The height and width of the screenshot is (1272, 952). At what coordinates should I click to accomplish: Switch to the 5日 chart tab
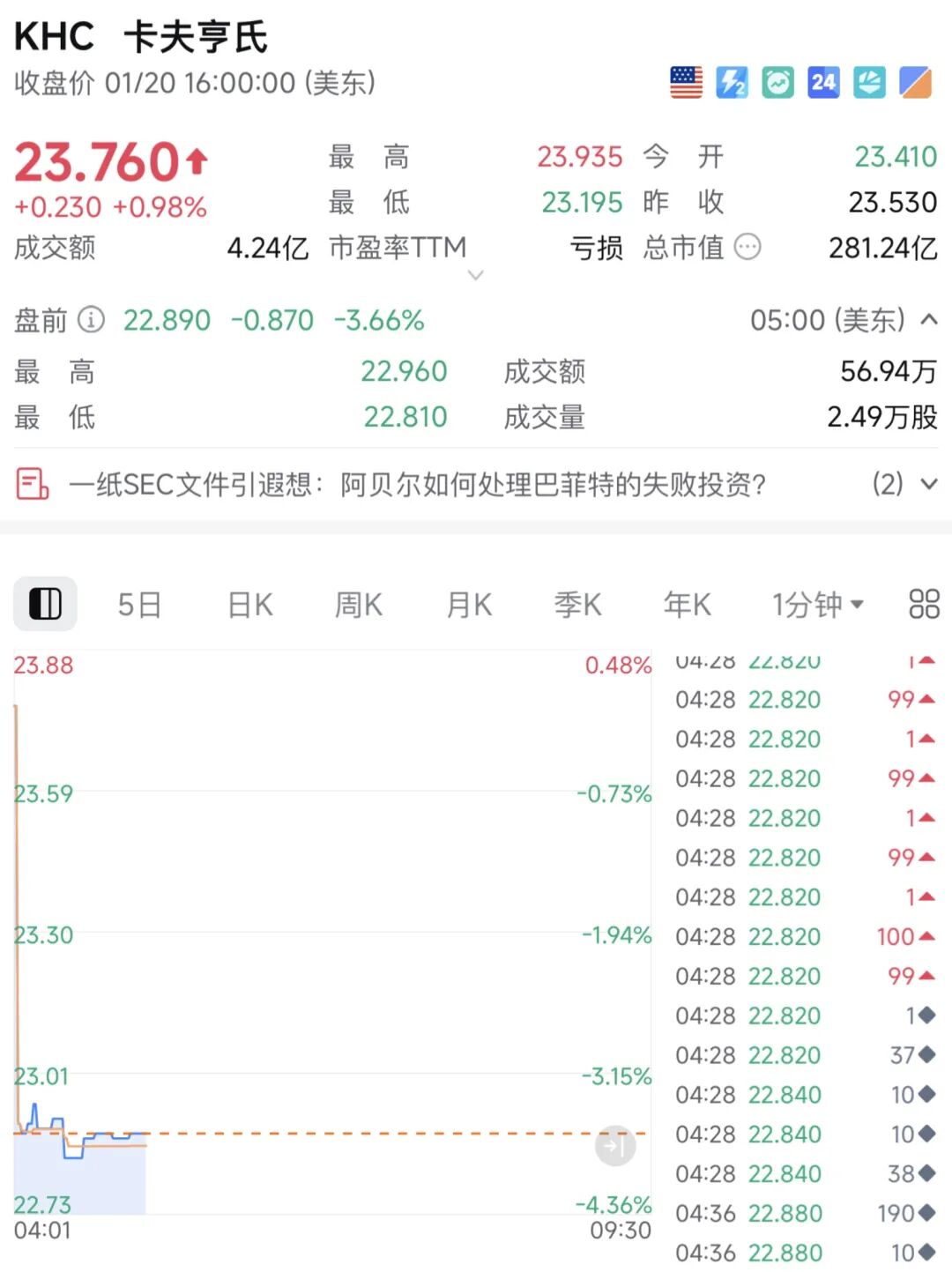139,605
